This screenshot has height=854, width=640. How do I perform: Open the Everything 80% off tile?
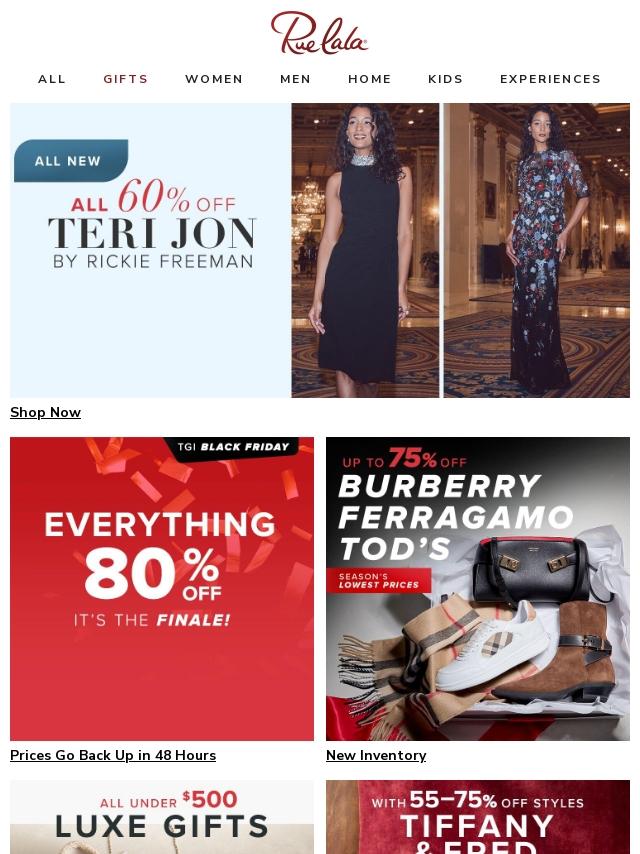[162, 589]
